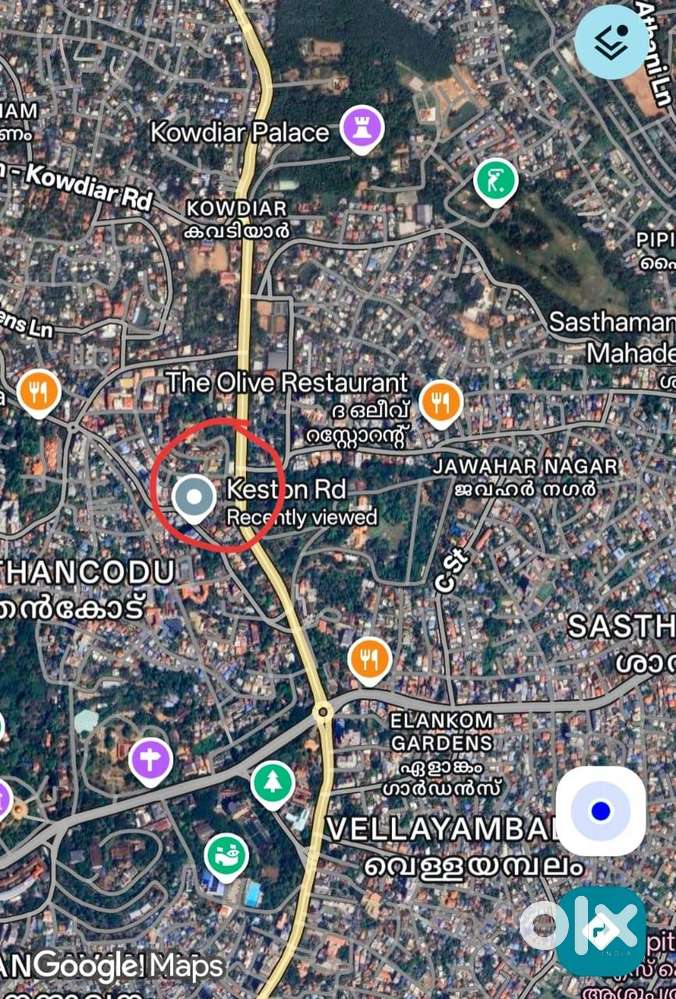Select the Kowdiar Palace marker
The image size is (676, 999).
(361, 128)
